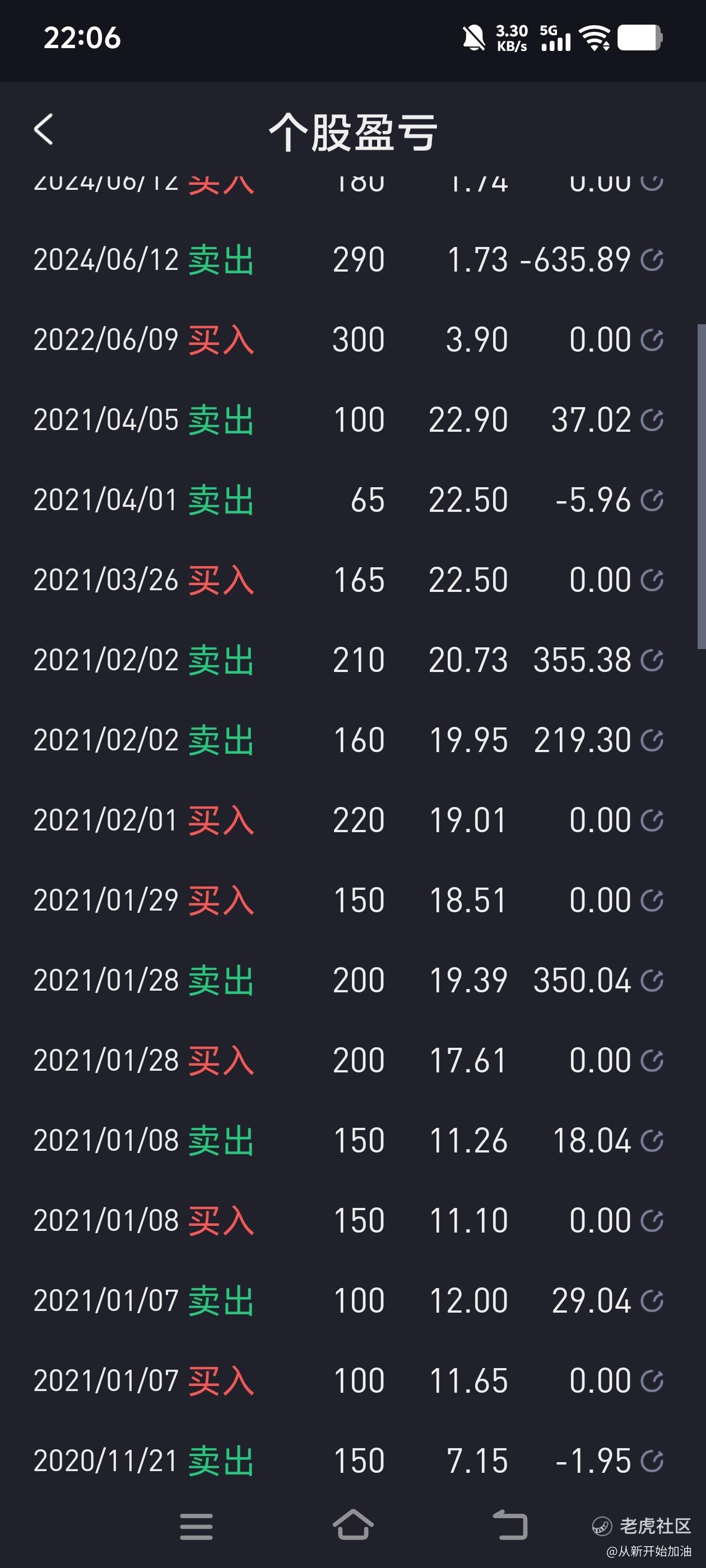Tap share icon on 2021/02/01 买入 row
This screenshot has width=706, height=1568.
point(652,820)
